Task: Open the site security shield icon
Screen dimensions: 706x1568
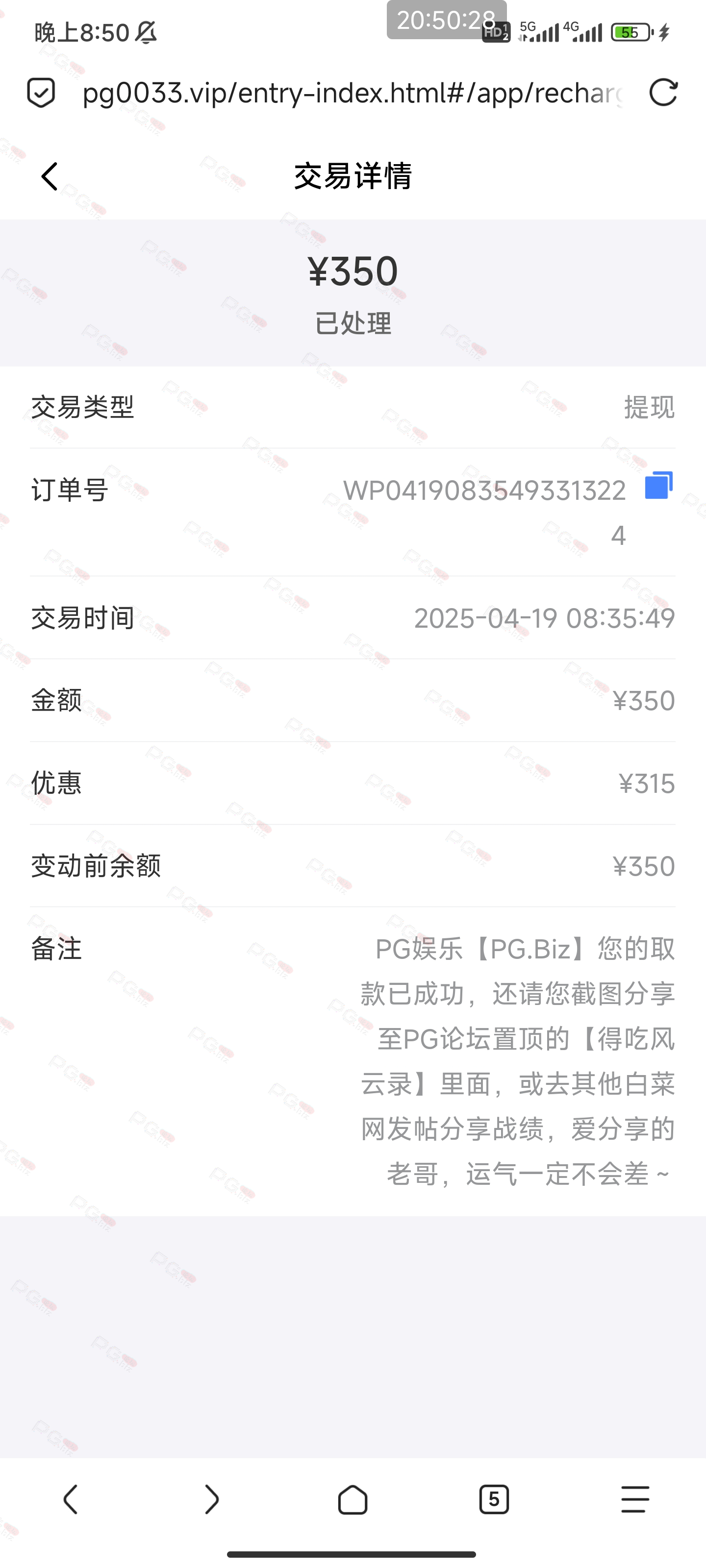Action: (41, 93)
